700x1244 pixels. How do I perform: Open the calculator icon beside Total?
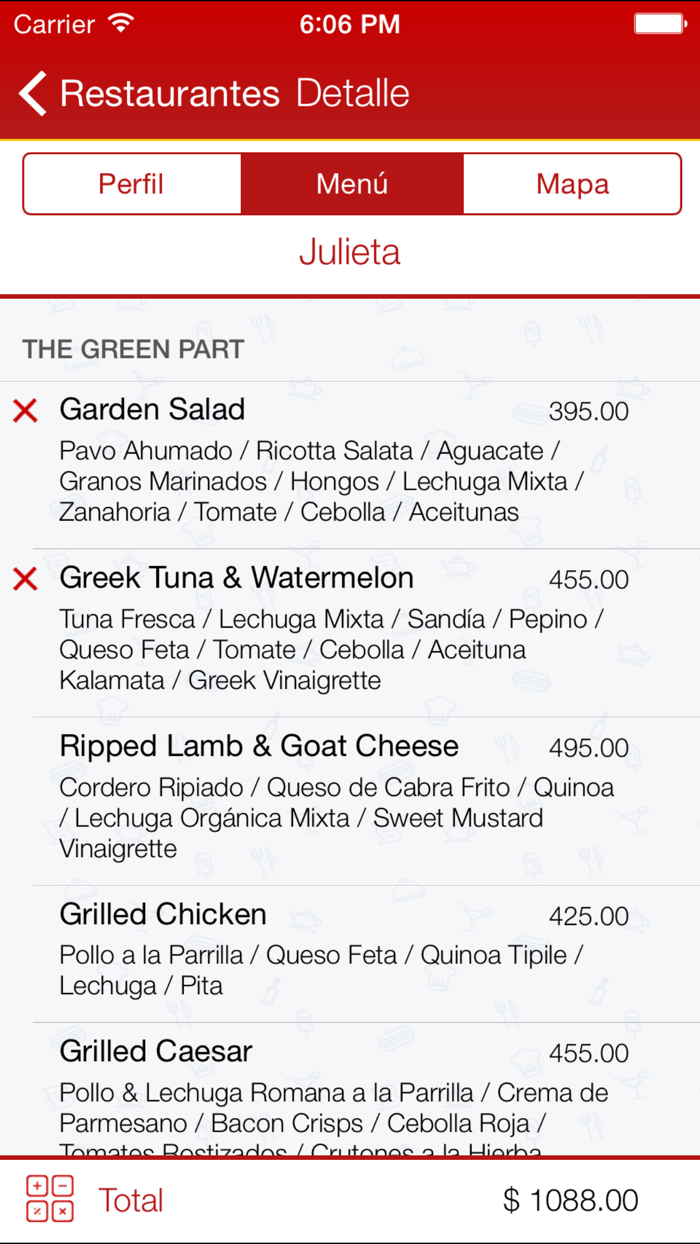tap(50, 1199)
